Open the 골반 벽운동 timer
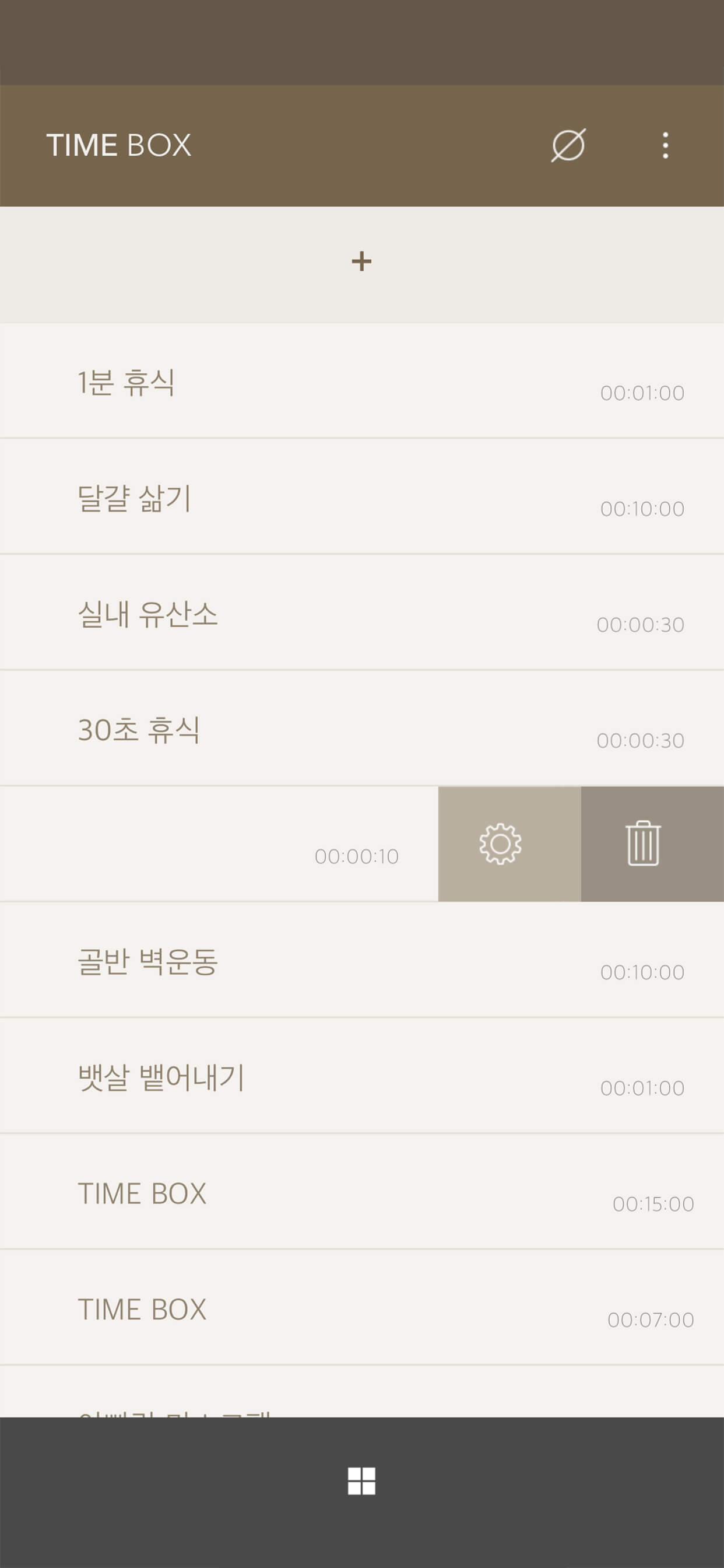The width and height of the screenshot is (724, 1568). pyautogui.click(x=362, y=960)
